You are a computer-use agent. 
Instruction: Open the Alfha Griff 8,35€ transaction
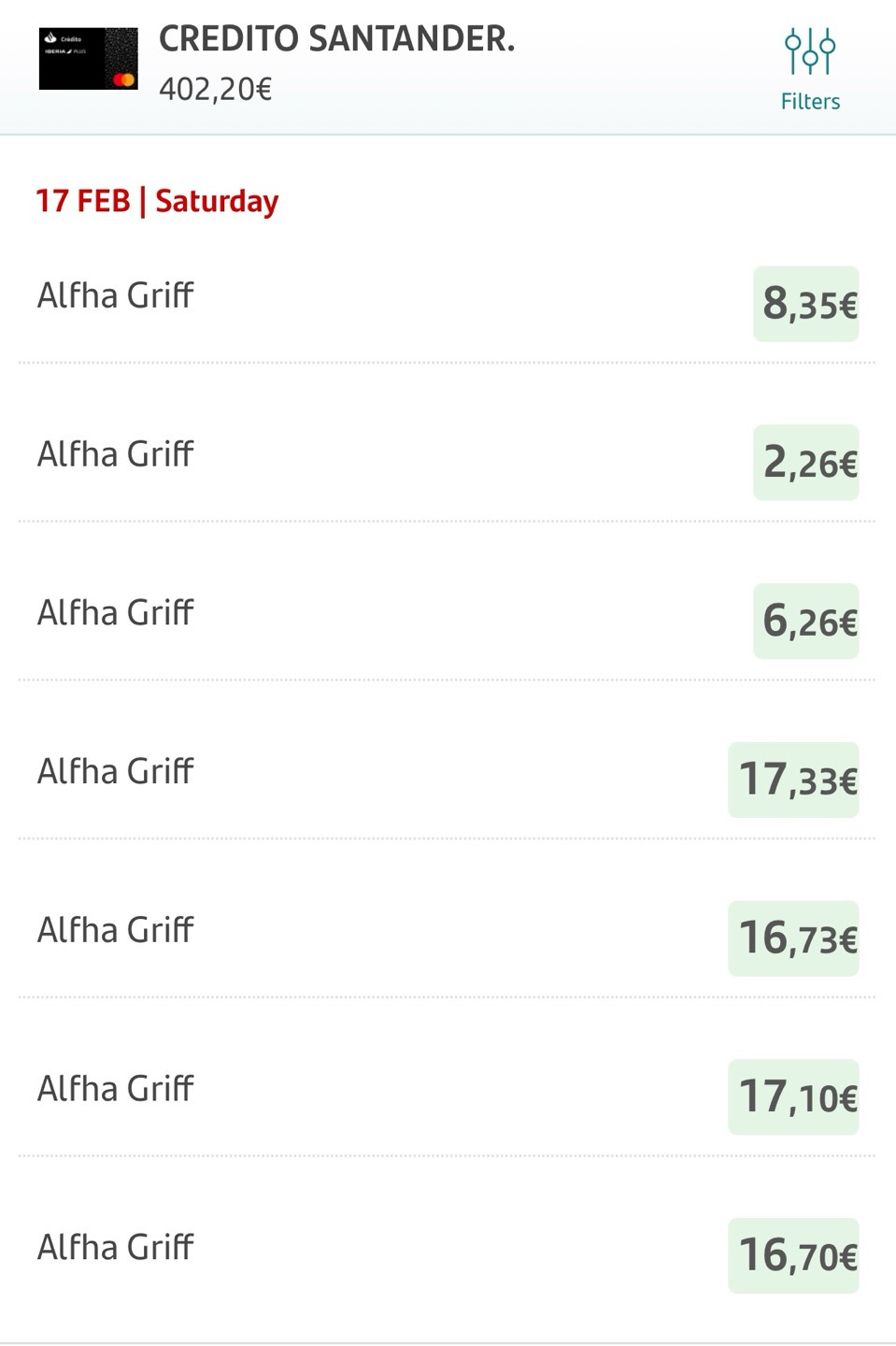pyautogui.click(x=447, y=299)
